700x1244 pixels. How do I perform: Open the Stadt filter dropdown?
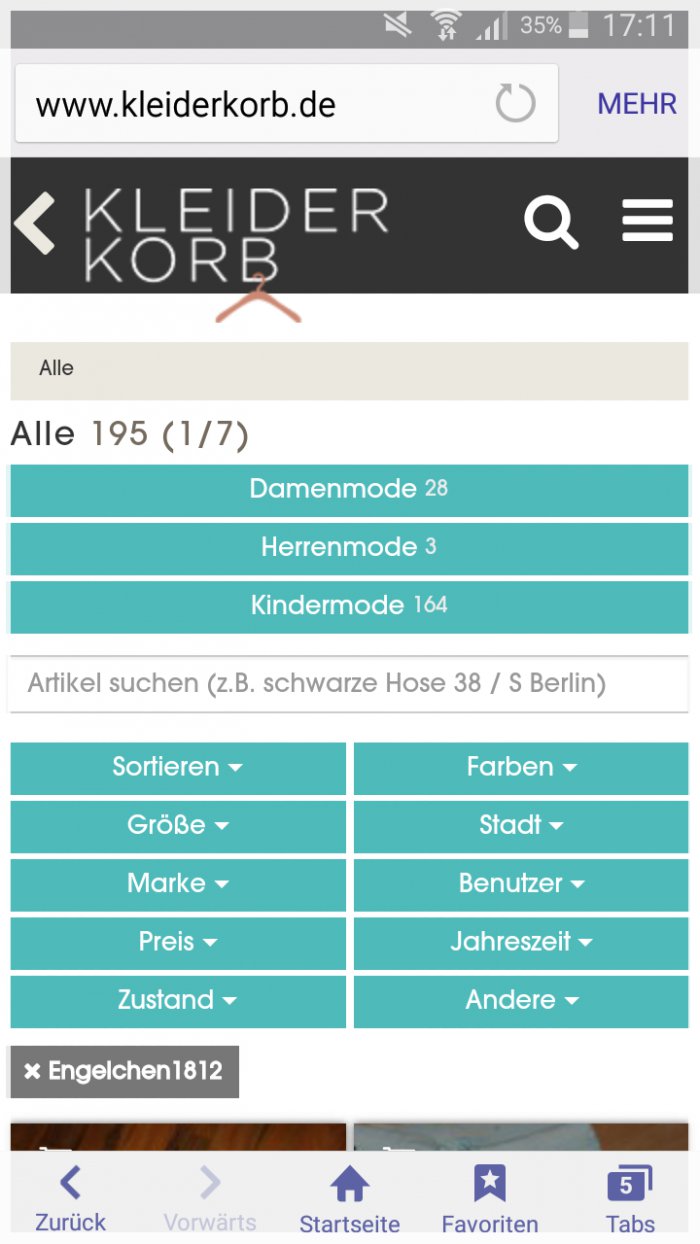(521, 825)
